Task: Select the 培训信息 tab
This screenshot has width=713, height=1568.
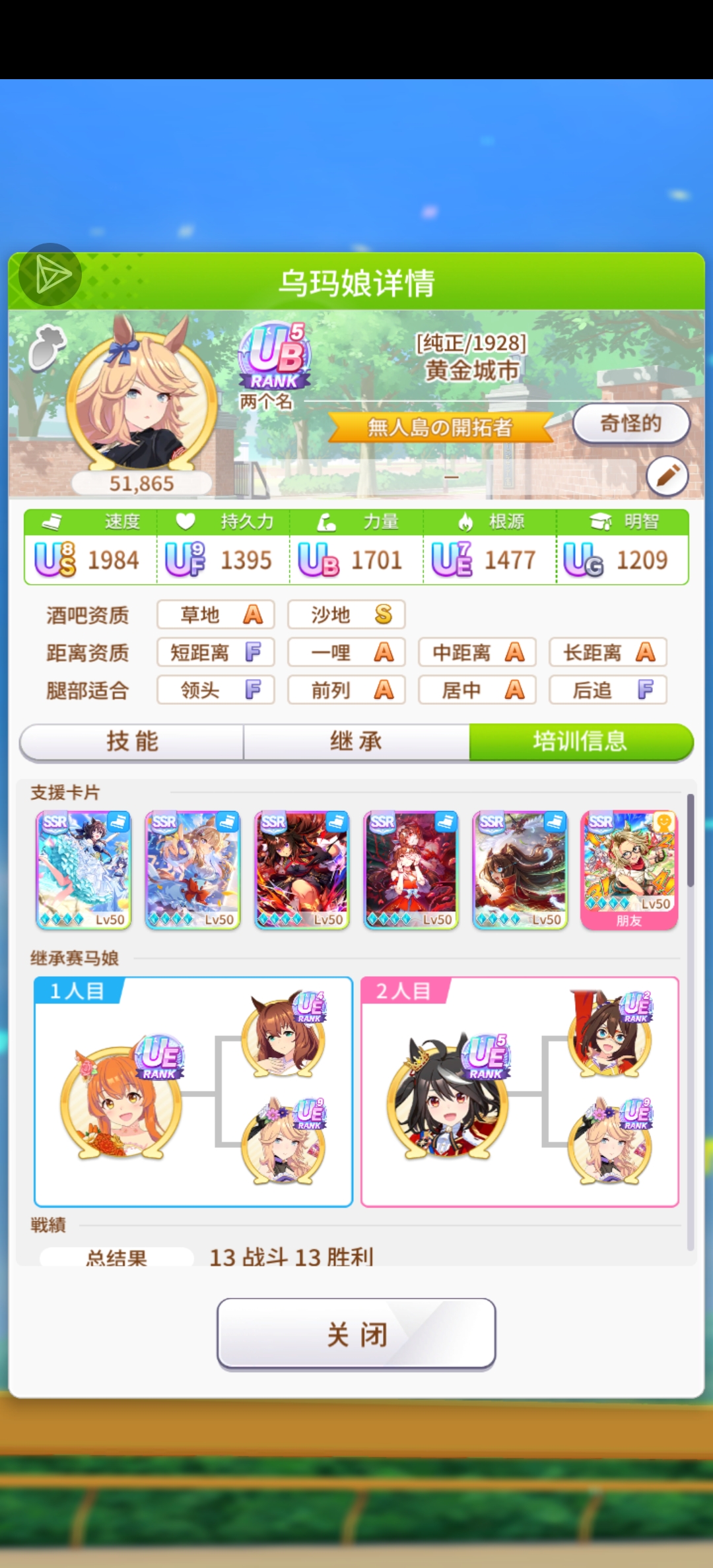Action: click(x=580, y=742)
